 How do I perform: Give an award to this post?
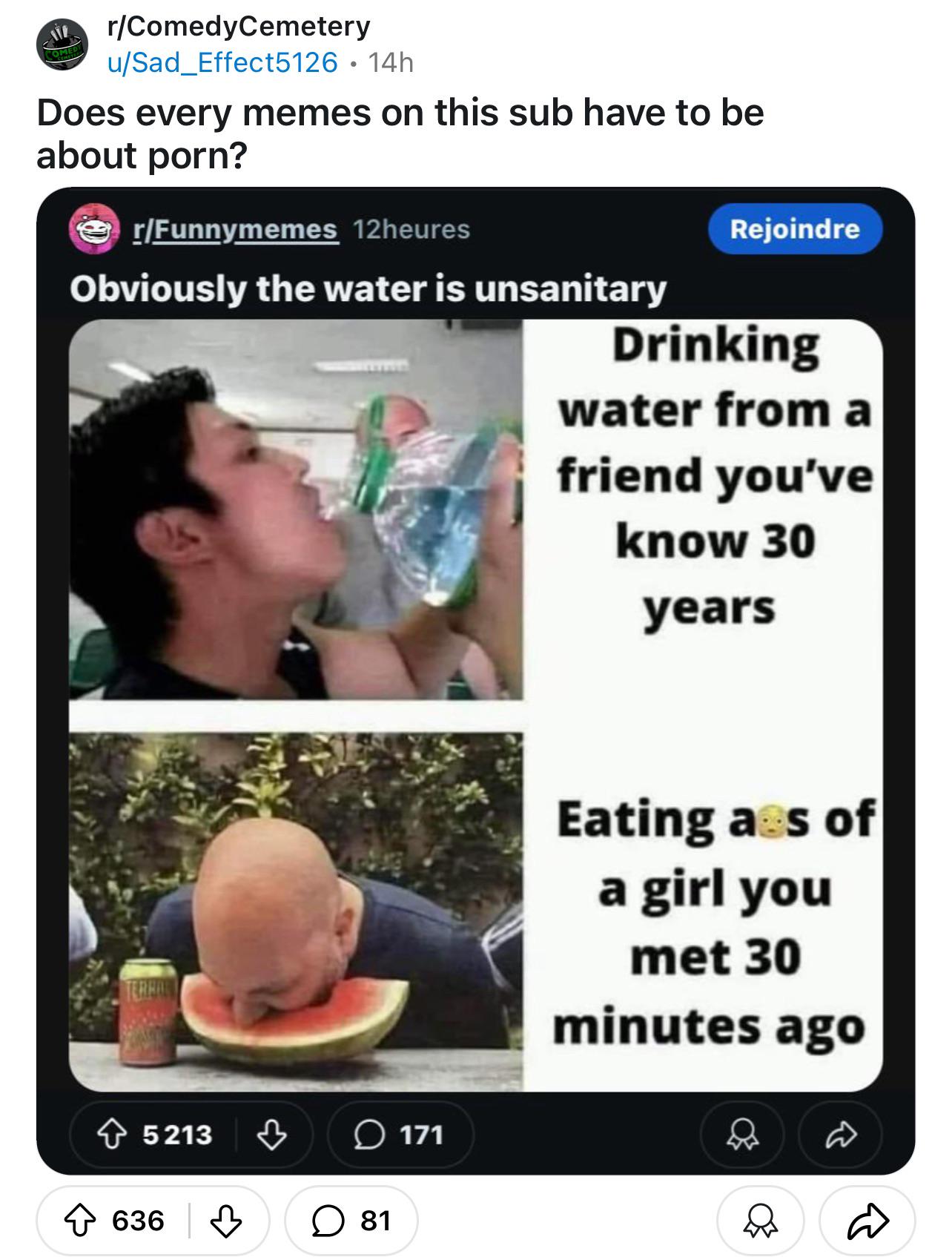(x=760, y=1220)
